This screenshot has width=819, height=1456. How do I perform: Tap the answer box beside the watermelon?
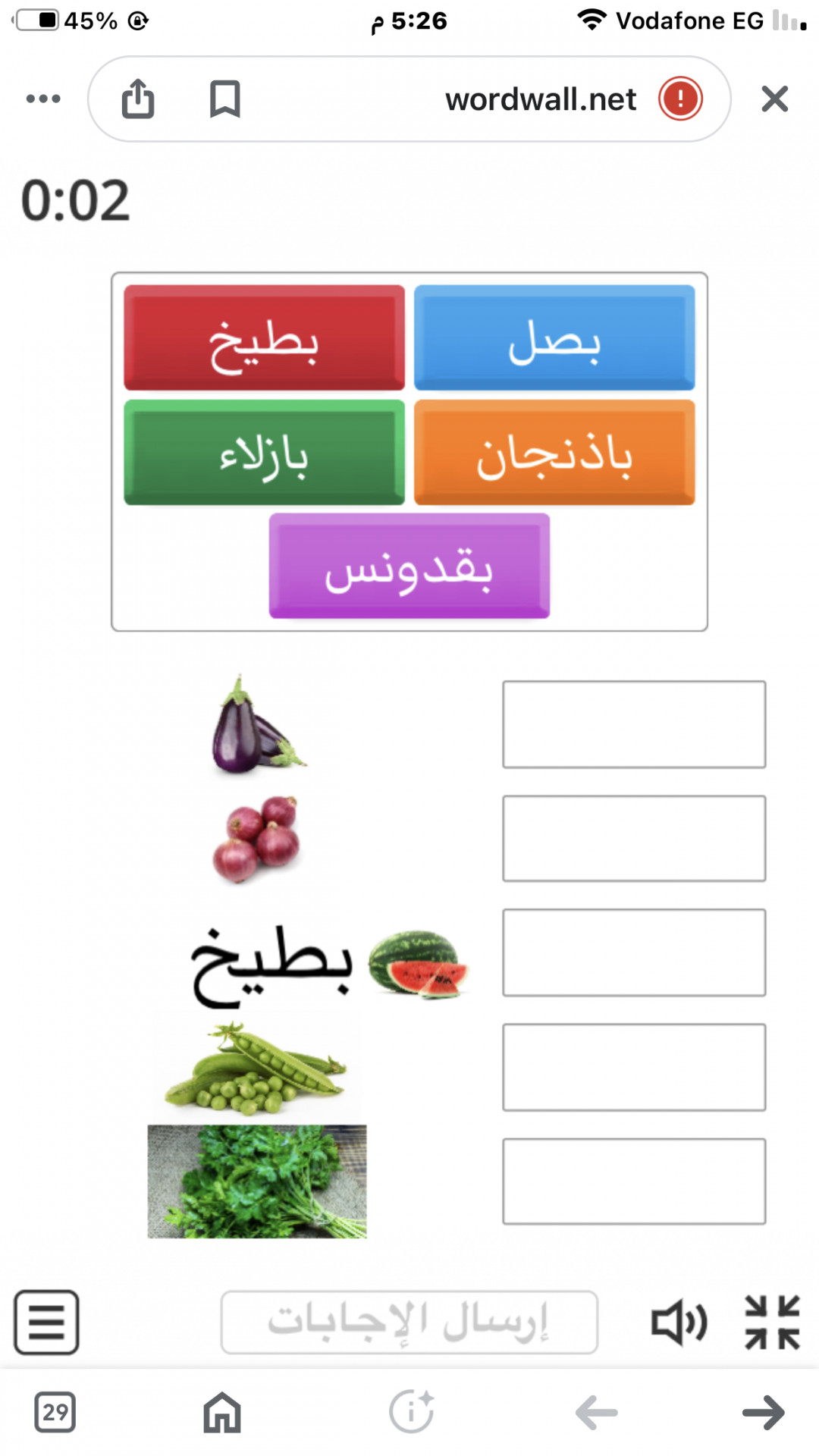(634, 952)
